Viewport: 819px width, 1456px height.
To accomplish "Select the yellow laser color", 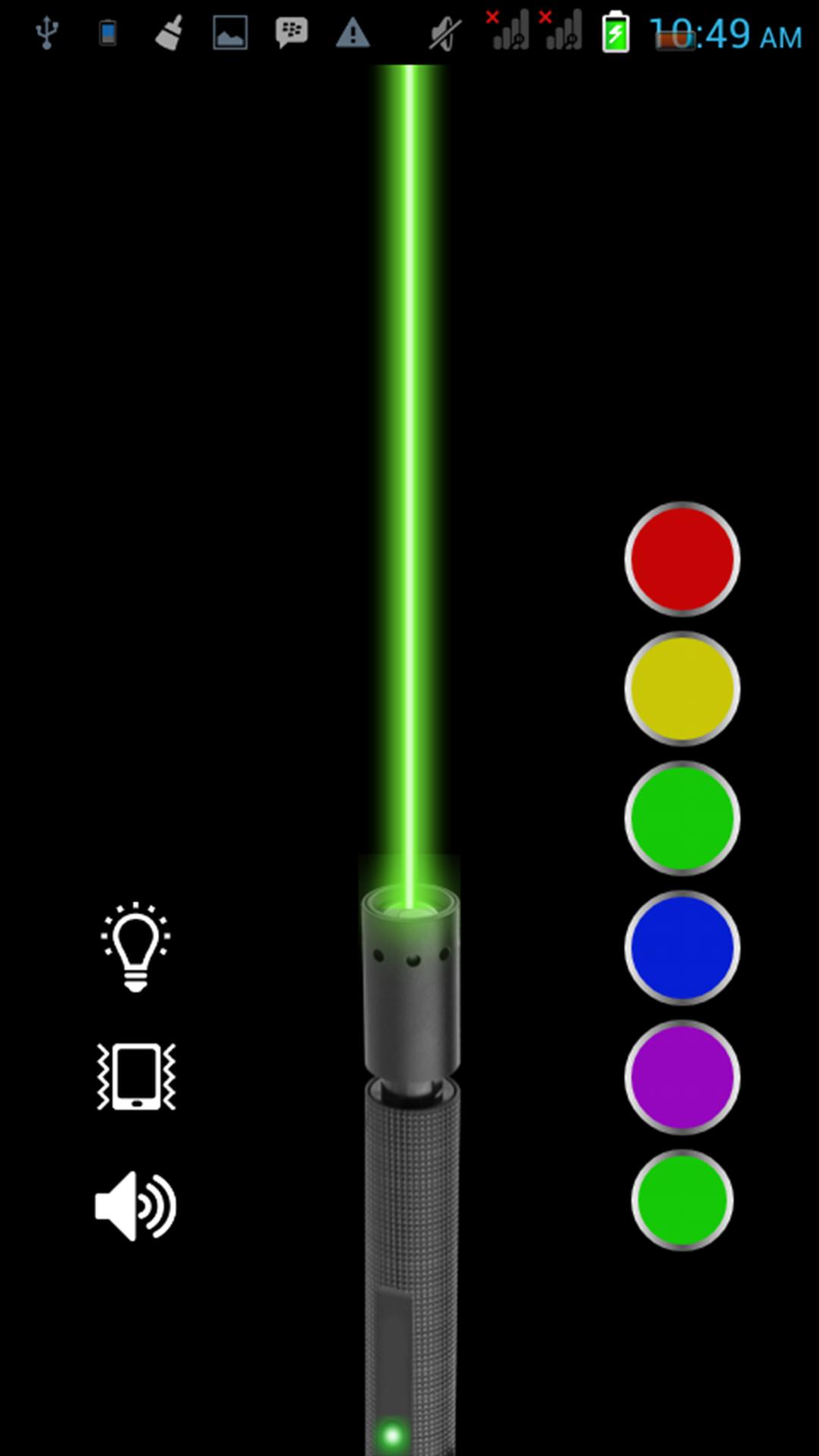I will (682, 689).
